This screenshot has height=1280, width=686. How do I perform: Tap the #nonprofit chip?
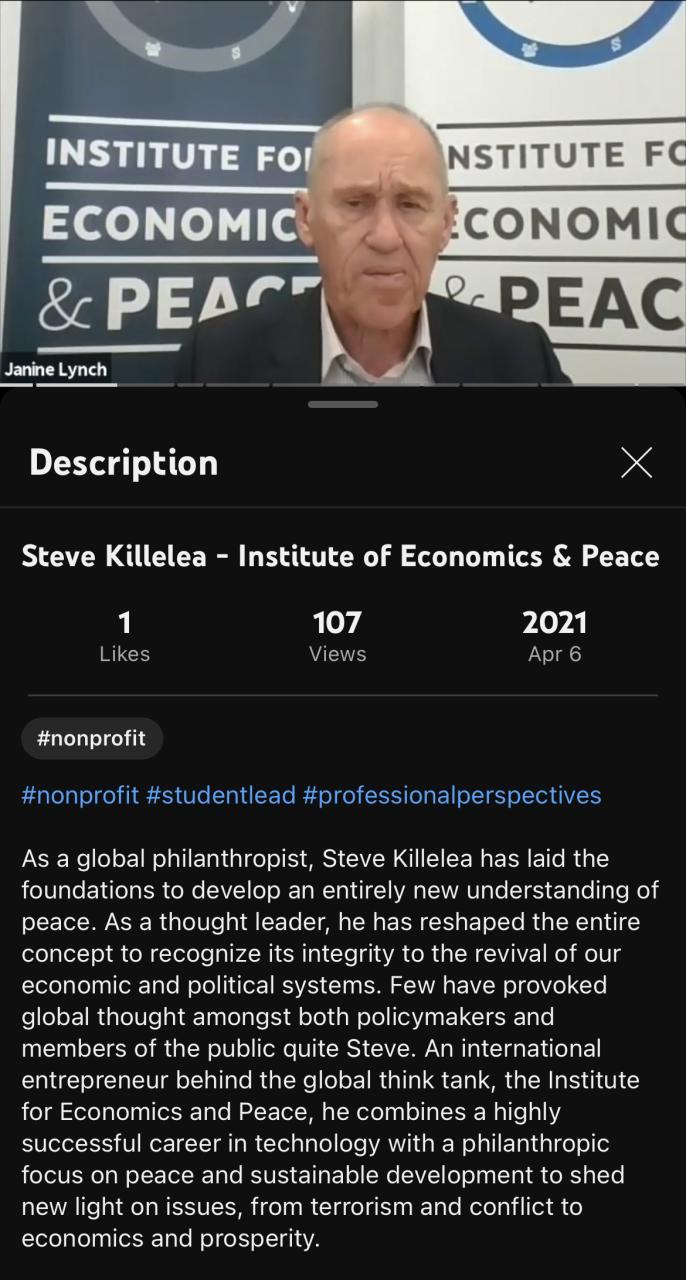(91, 739)
